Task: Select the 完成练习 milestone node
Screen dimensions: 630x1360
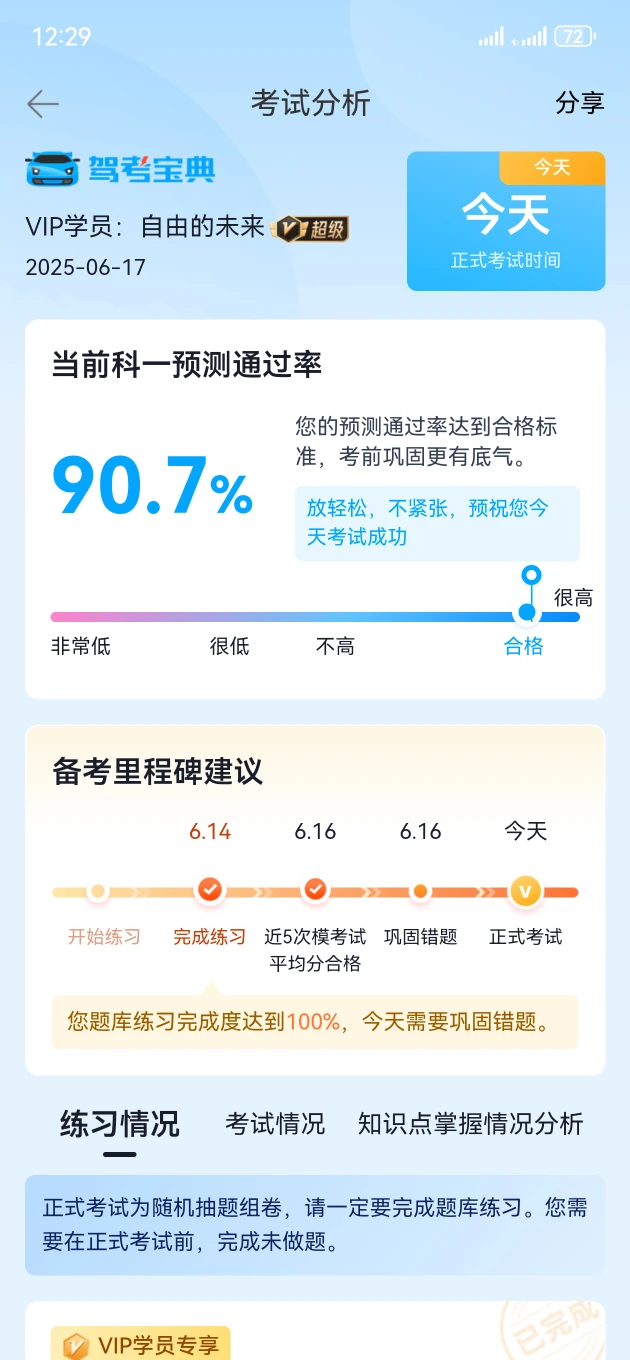Action: pos(210,890)
